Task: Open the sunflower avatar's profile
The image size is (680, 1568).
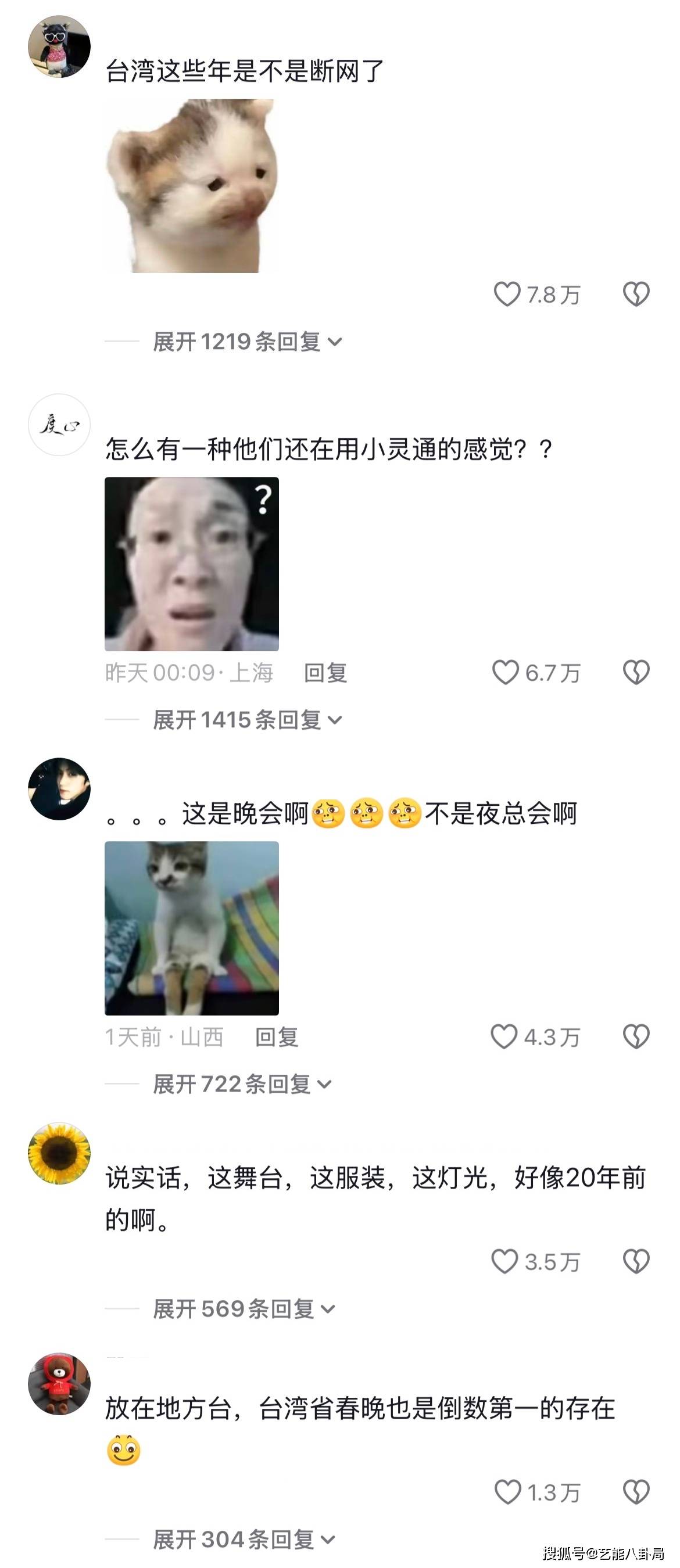Action: 59,1153
